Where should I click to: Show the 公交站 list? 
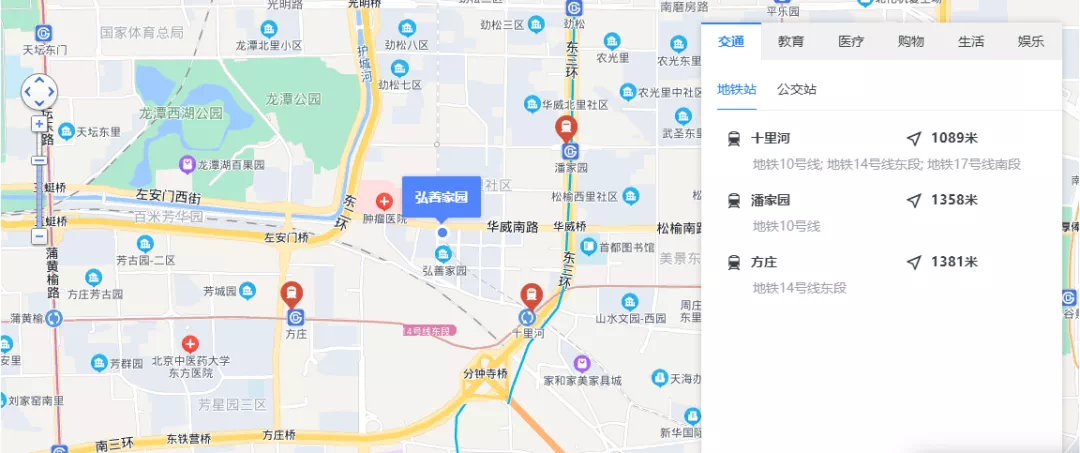click(x=797, y=89)
